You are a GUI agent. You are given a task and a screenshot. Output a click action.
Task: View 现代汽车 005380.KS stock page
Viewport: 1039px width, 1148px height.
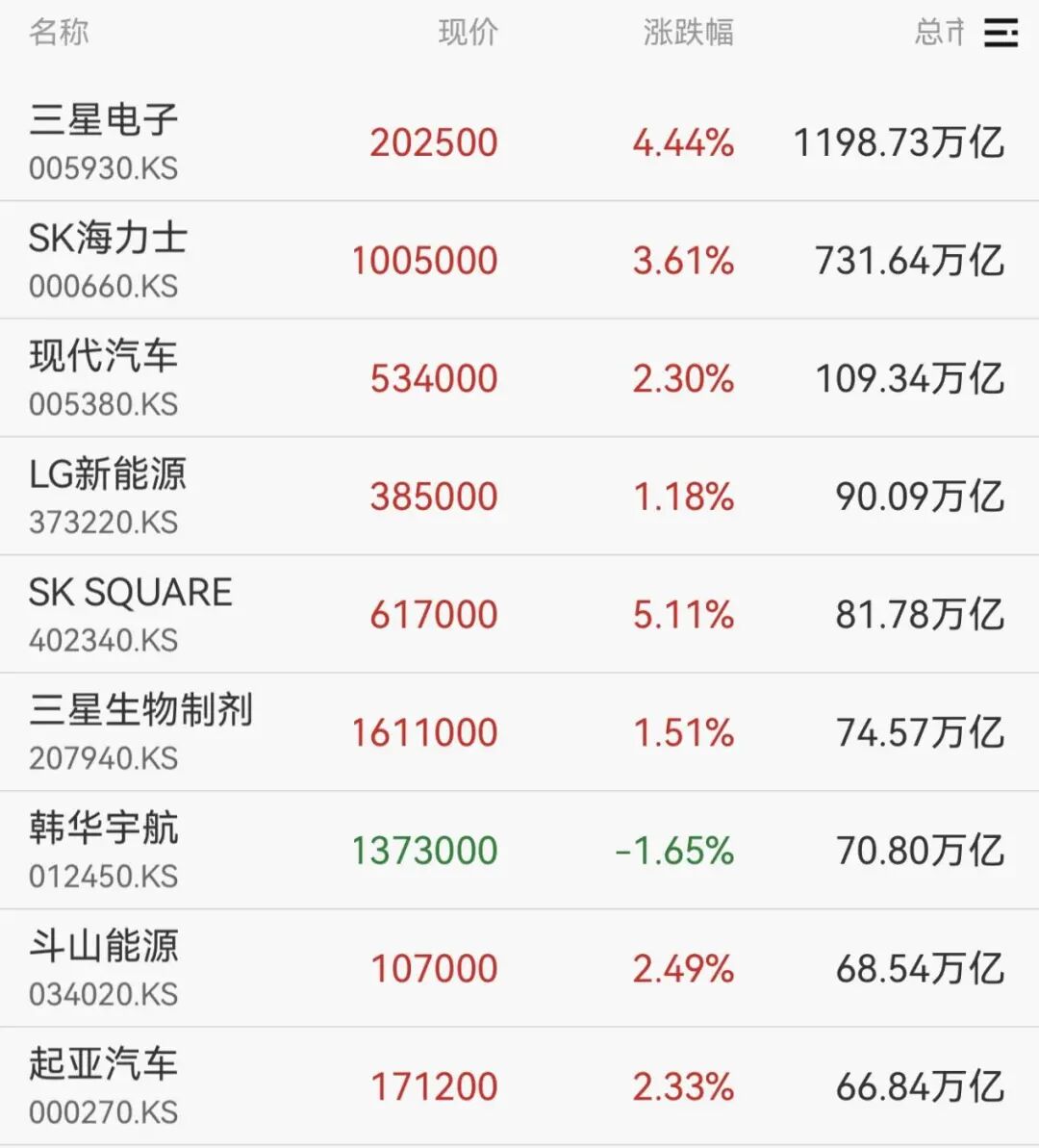pos(104,377)
